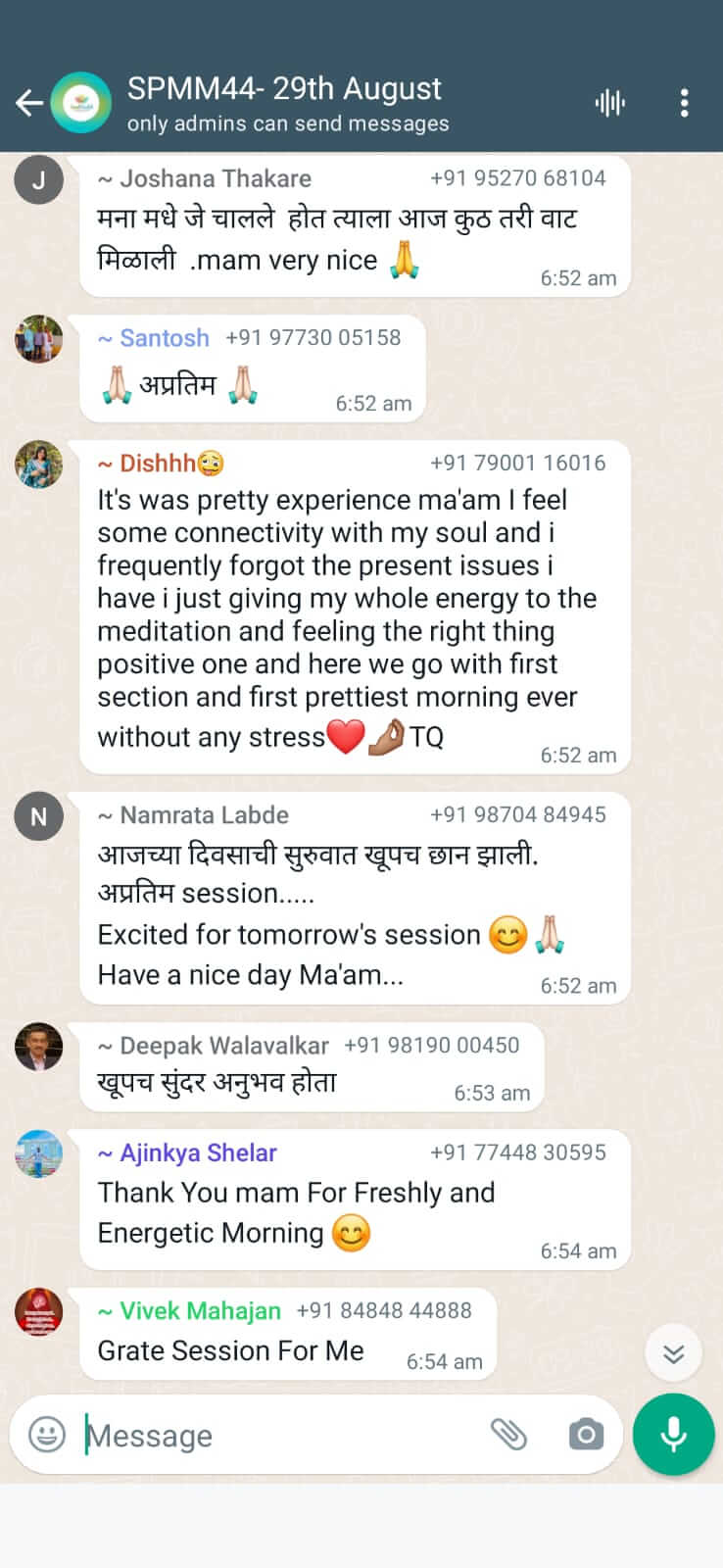
Task: Open Joshana Thakare's avatar
Action: pyautogui.click(x=39, y=180)
